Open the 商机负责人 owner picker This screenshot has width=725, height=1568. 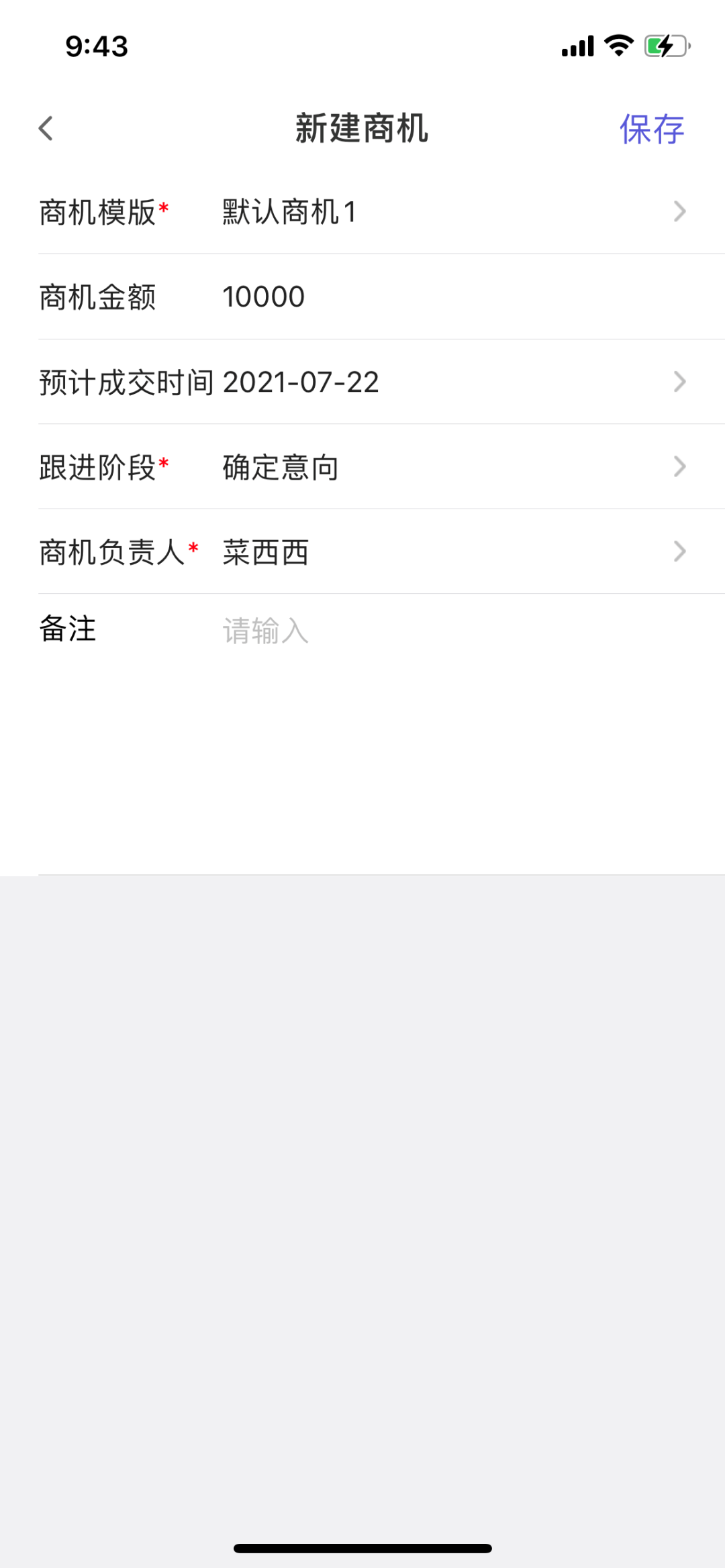pyautogui.click(x=362, y=552)
